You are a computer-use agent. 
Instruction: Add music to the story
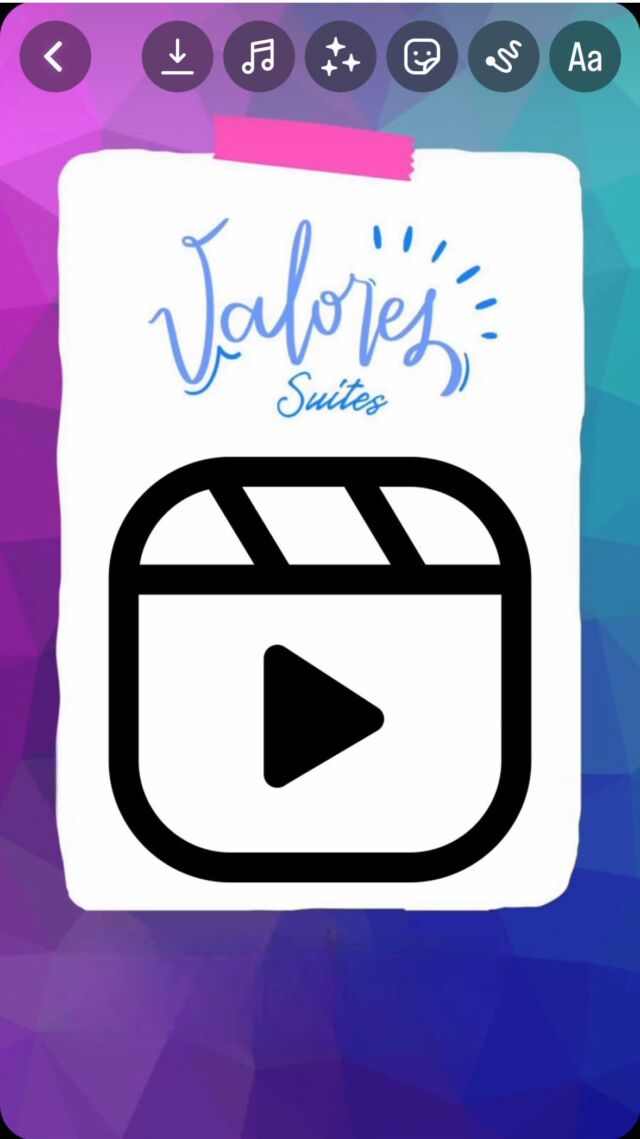[x=259, y=57]
